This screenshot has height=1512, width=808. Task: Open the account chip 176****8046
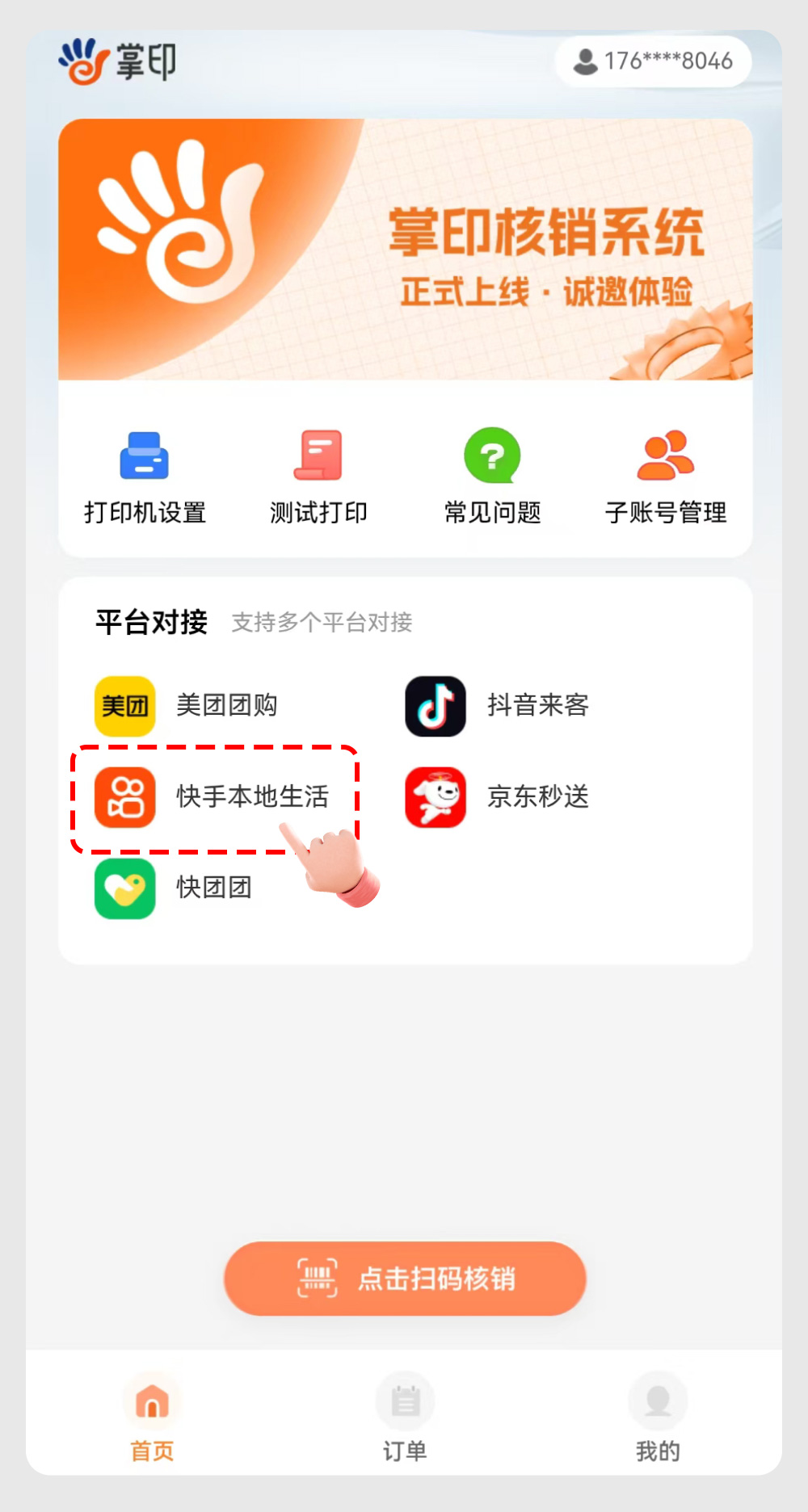tap(653, 61)
